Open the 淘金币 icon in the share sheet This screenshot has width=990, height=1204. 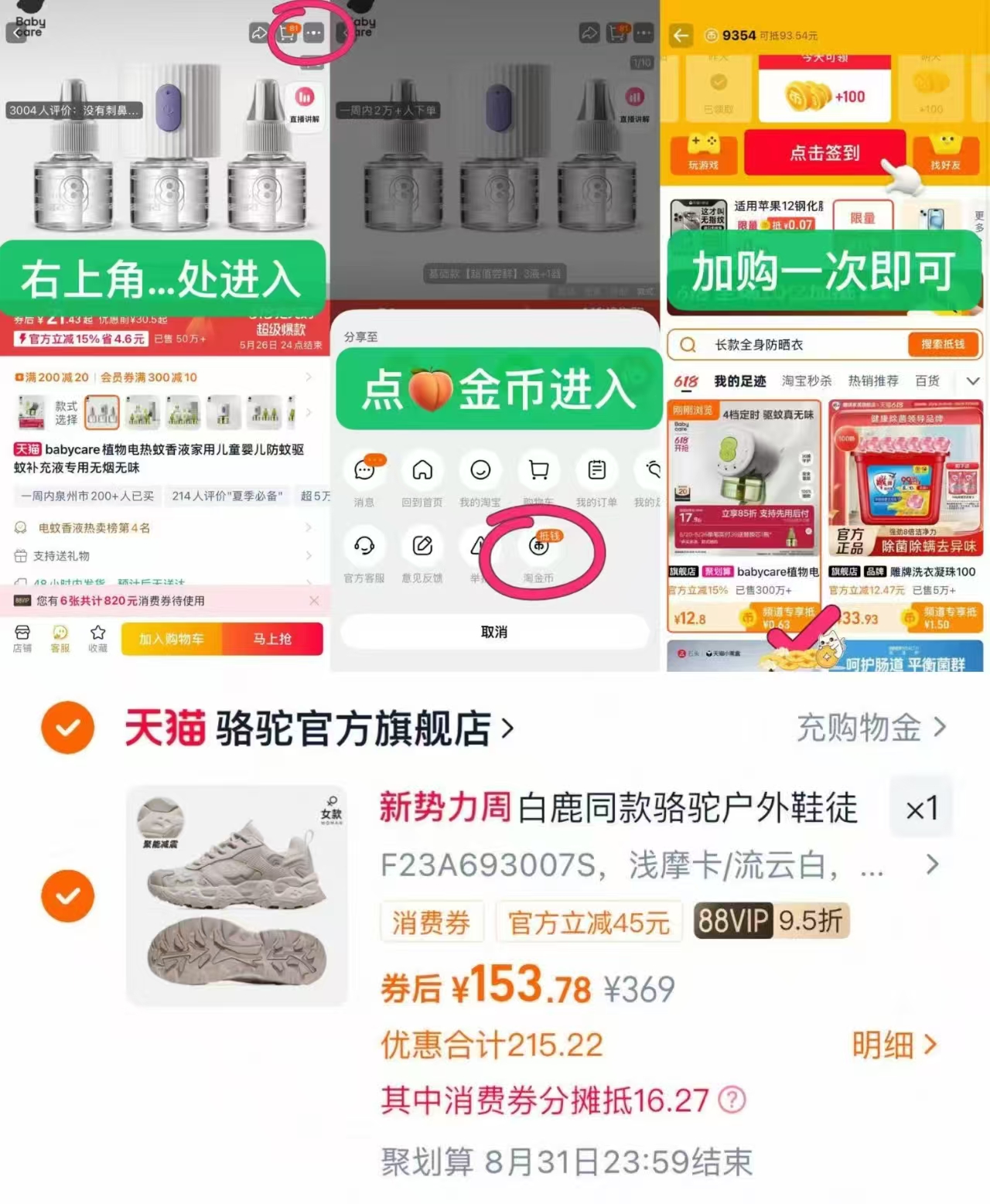(x=539, y=546)
